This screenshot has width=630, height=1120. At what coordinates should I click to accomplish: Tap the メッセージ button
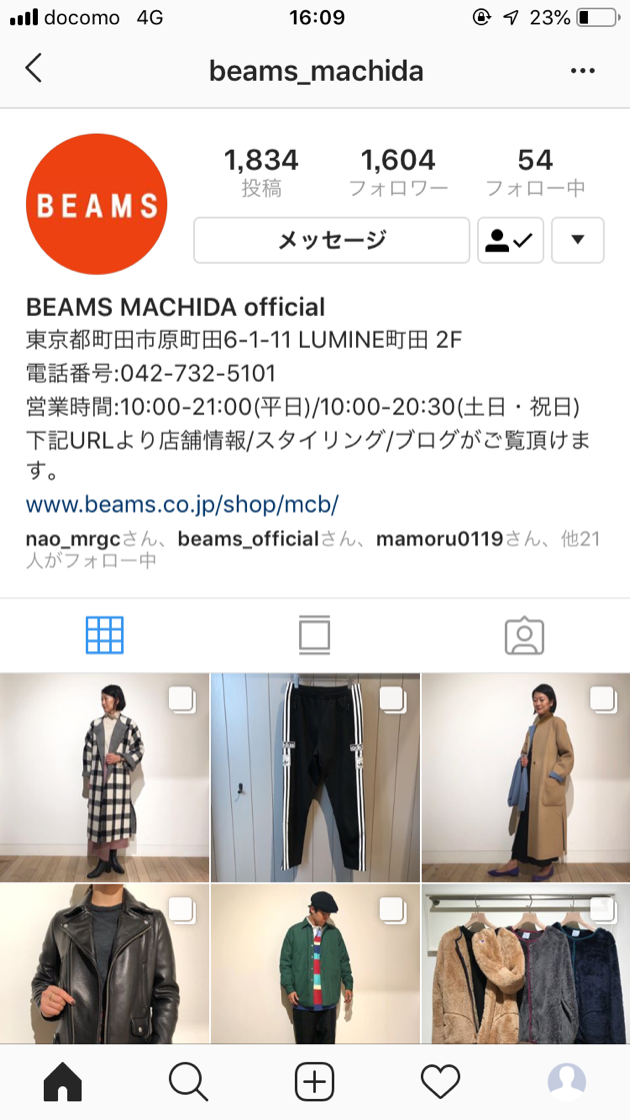click(x=331, y=240)
